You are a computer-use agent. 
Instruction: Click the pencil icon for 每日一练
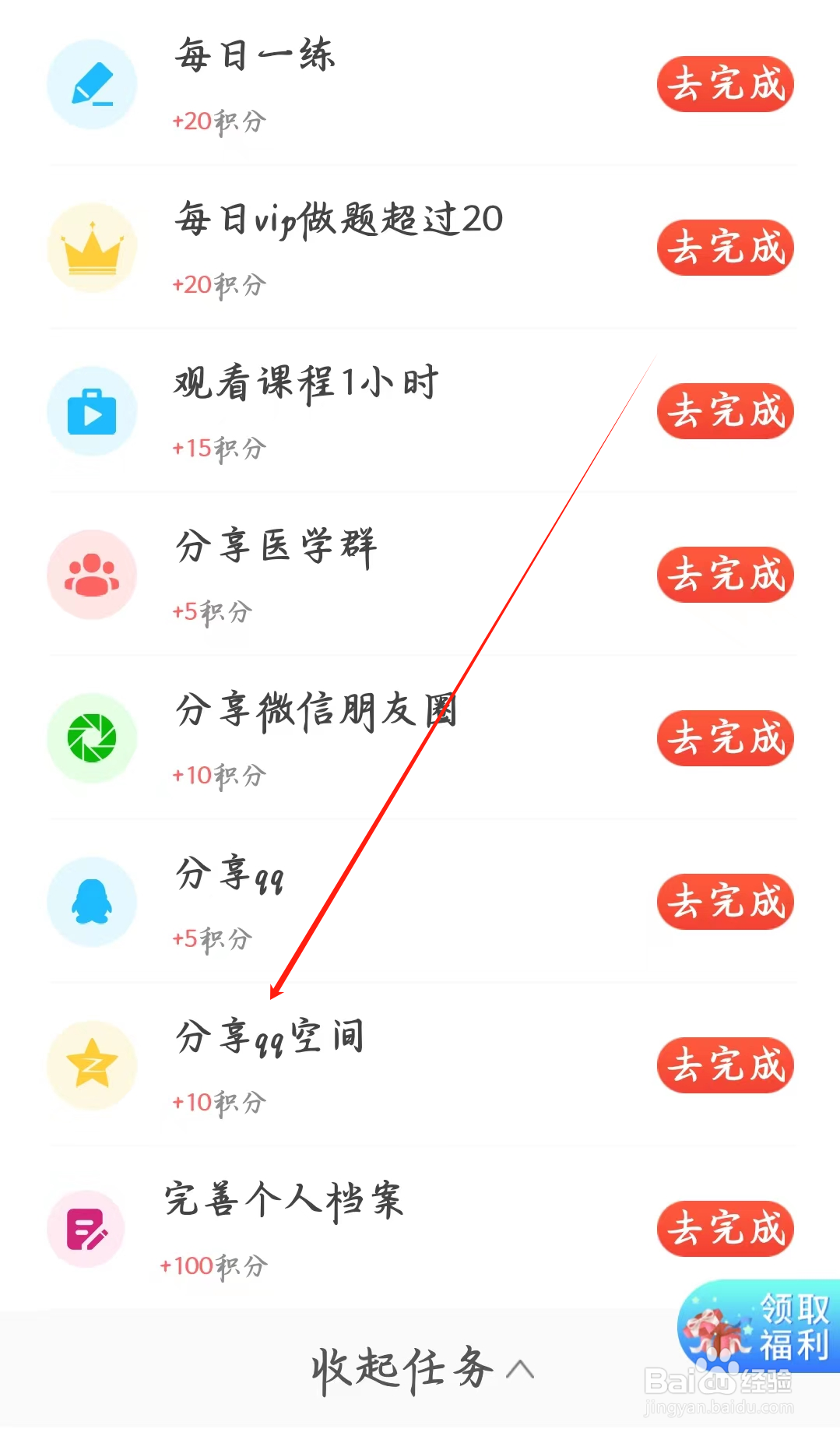92,83
